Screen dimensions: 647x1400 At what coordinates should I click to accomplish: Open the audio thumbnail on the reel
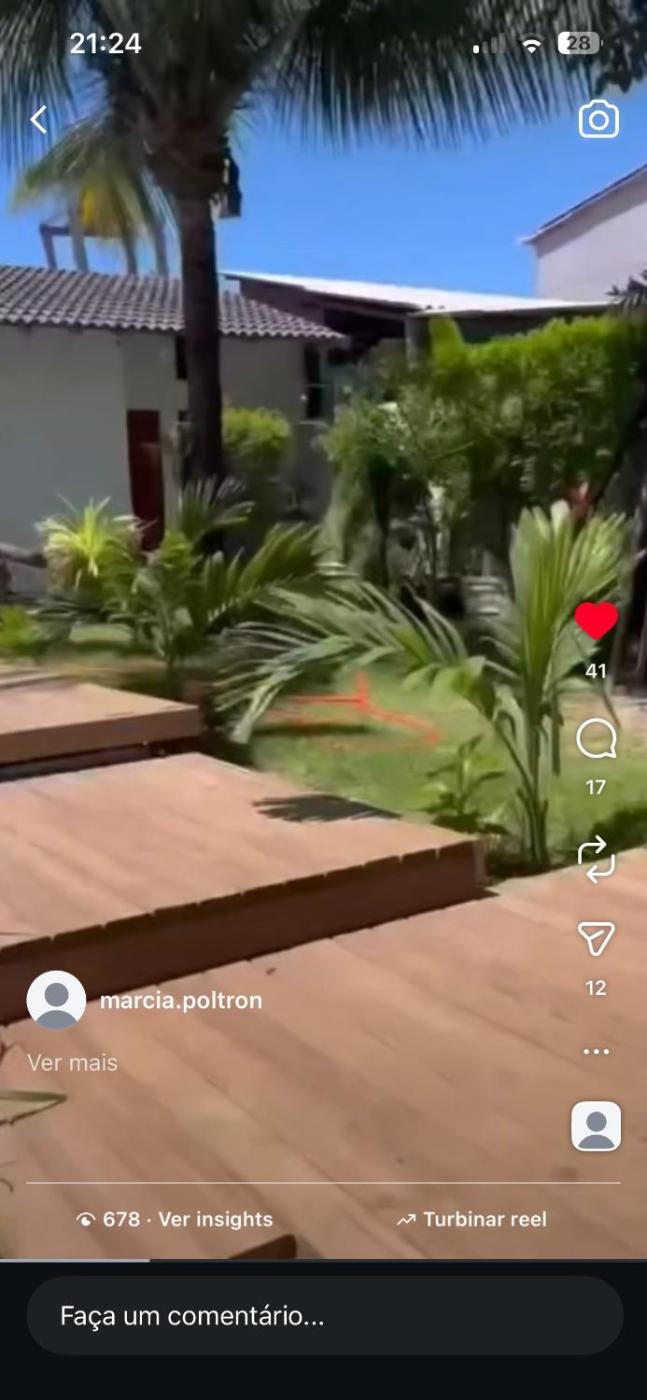pyautogui.click(x=596, y=1126)
